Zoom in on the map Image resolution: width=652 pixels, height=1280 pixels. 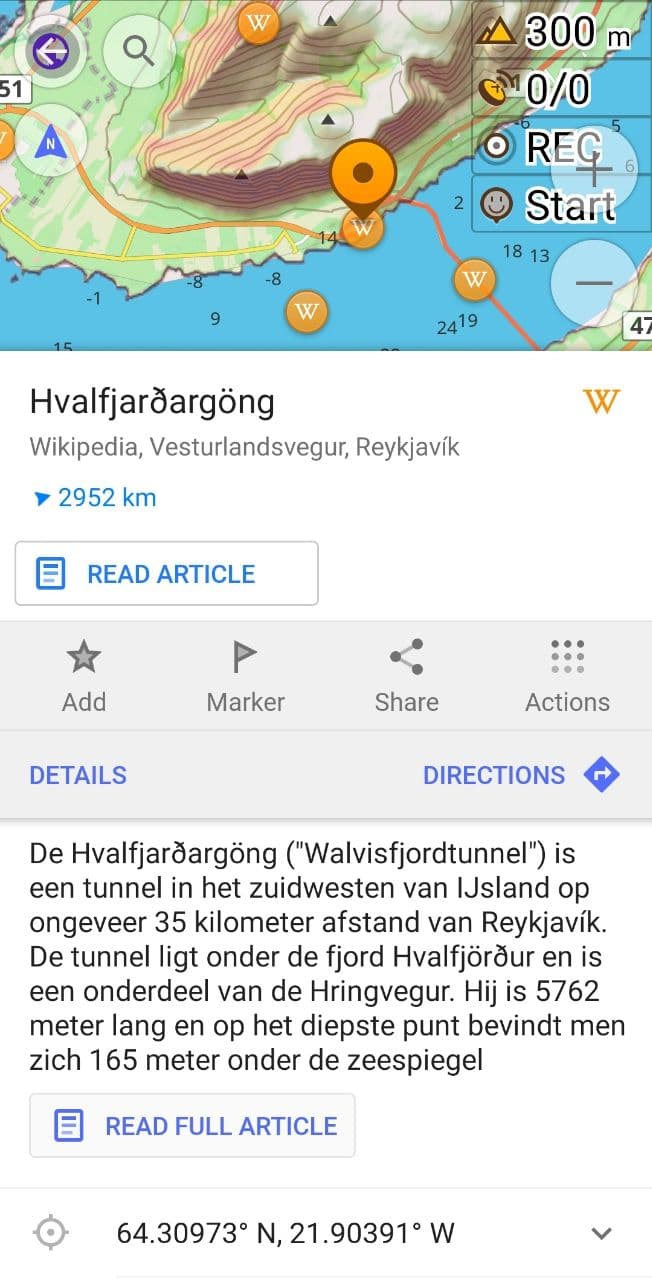pos(594,169)
